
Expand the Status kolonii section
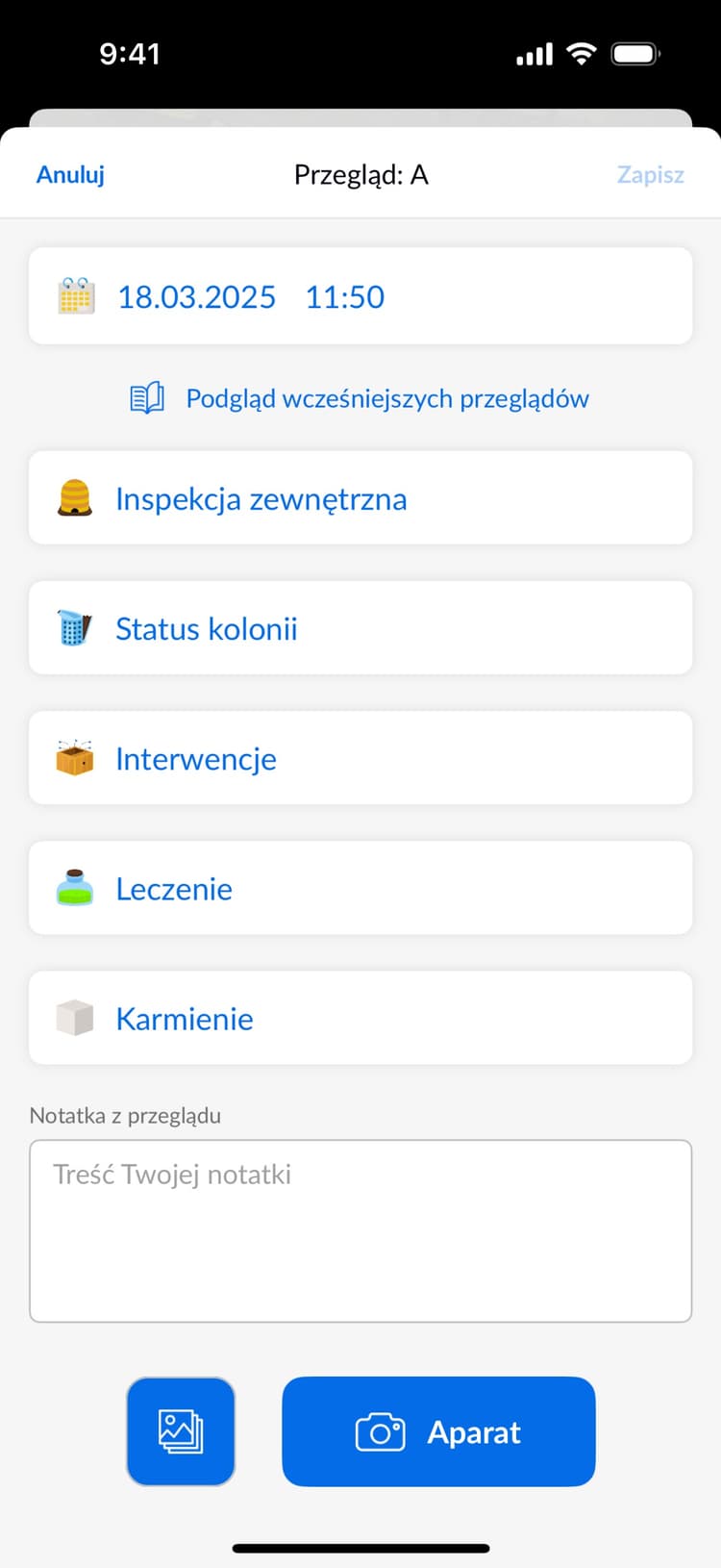206,628
